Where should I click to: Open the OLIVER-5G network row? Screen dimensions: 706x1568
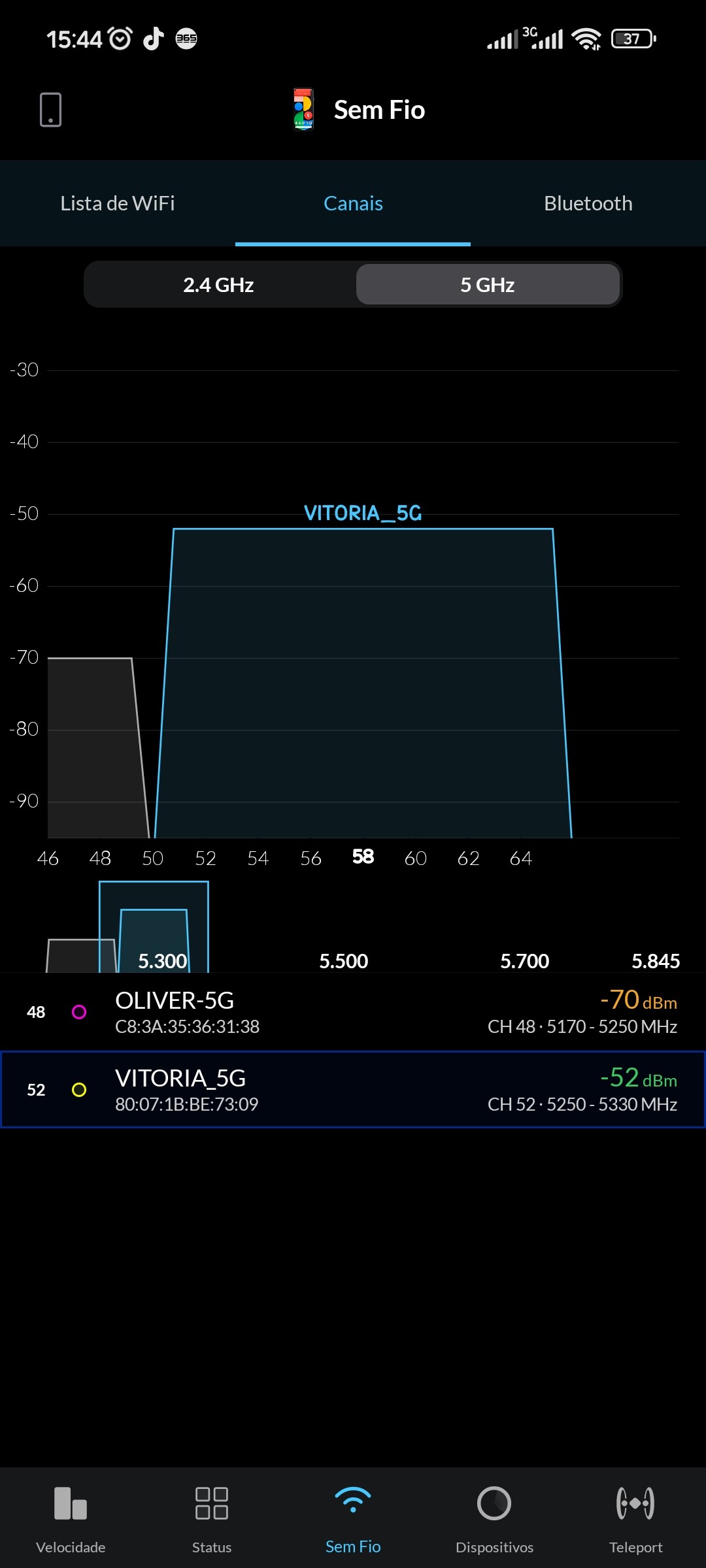point(353,1012)
